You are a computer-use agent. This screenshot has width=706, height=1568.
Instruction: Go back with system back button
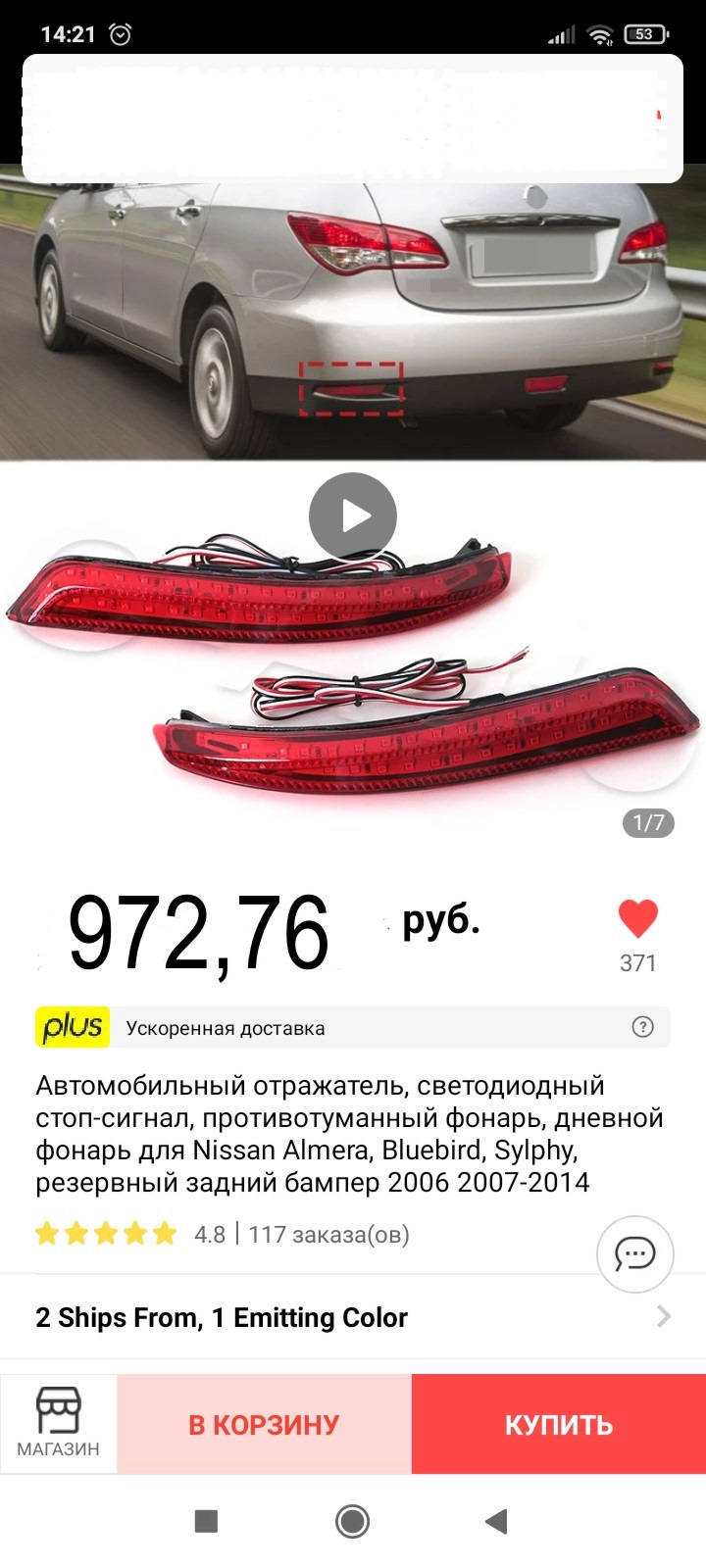[x=496, y=1521]
